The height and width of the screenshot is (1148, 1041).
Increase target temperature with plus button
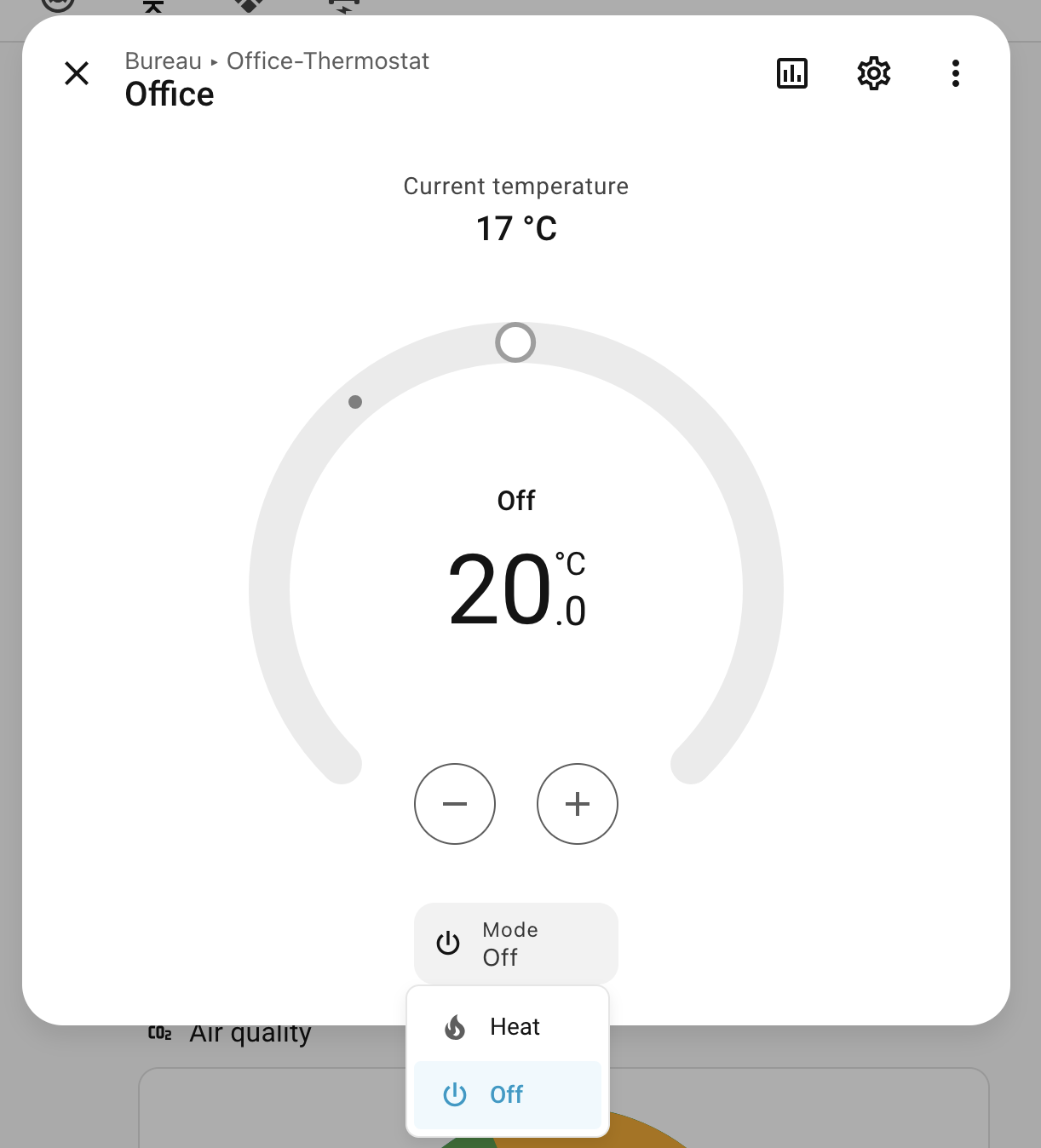click(x=578, y=804)
